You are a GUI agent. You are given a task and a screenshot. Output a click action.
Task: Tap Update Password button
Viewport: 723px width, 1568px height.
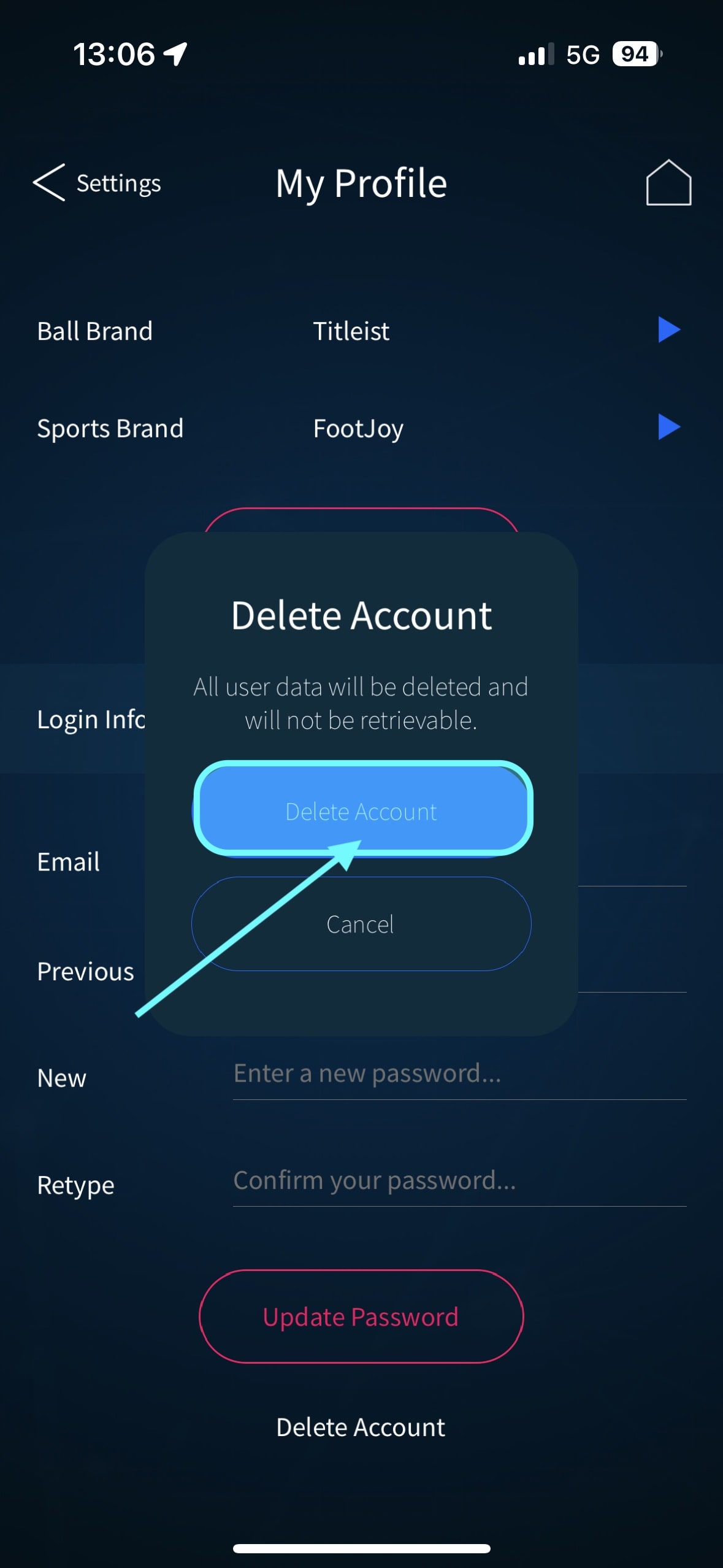361,1316
